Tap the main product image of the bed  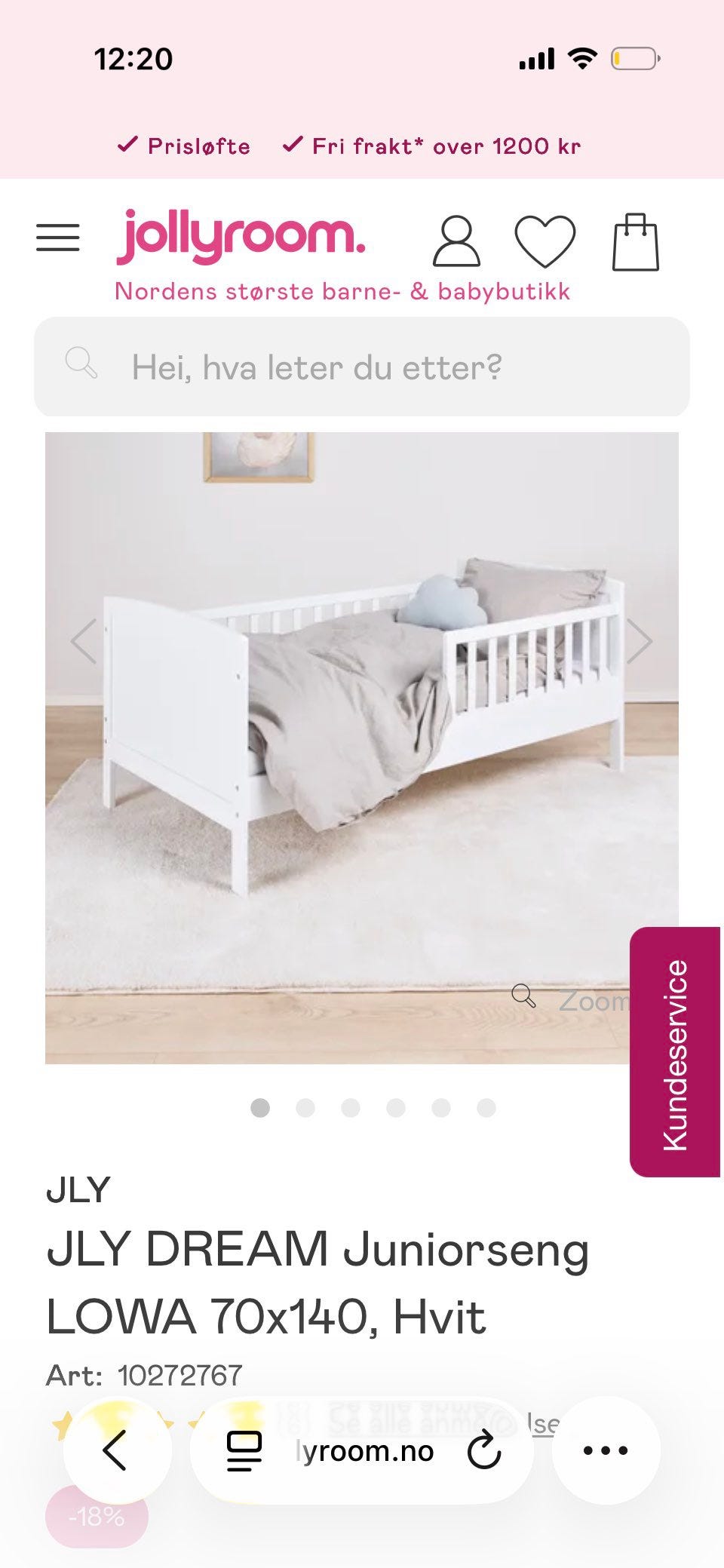[362, 747]
